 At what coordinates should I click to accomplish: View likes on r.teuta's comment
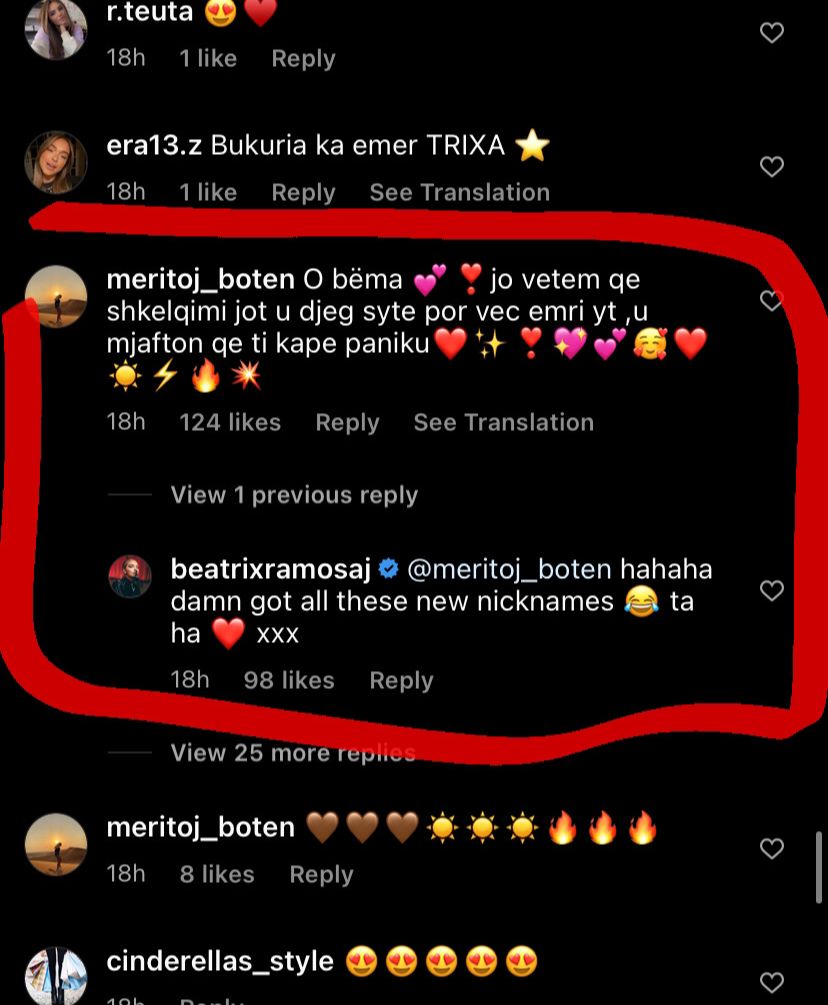(208, 59)
